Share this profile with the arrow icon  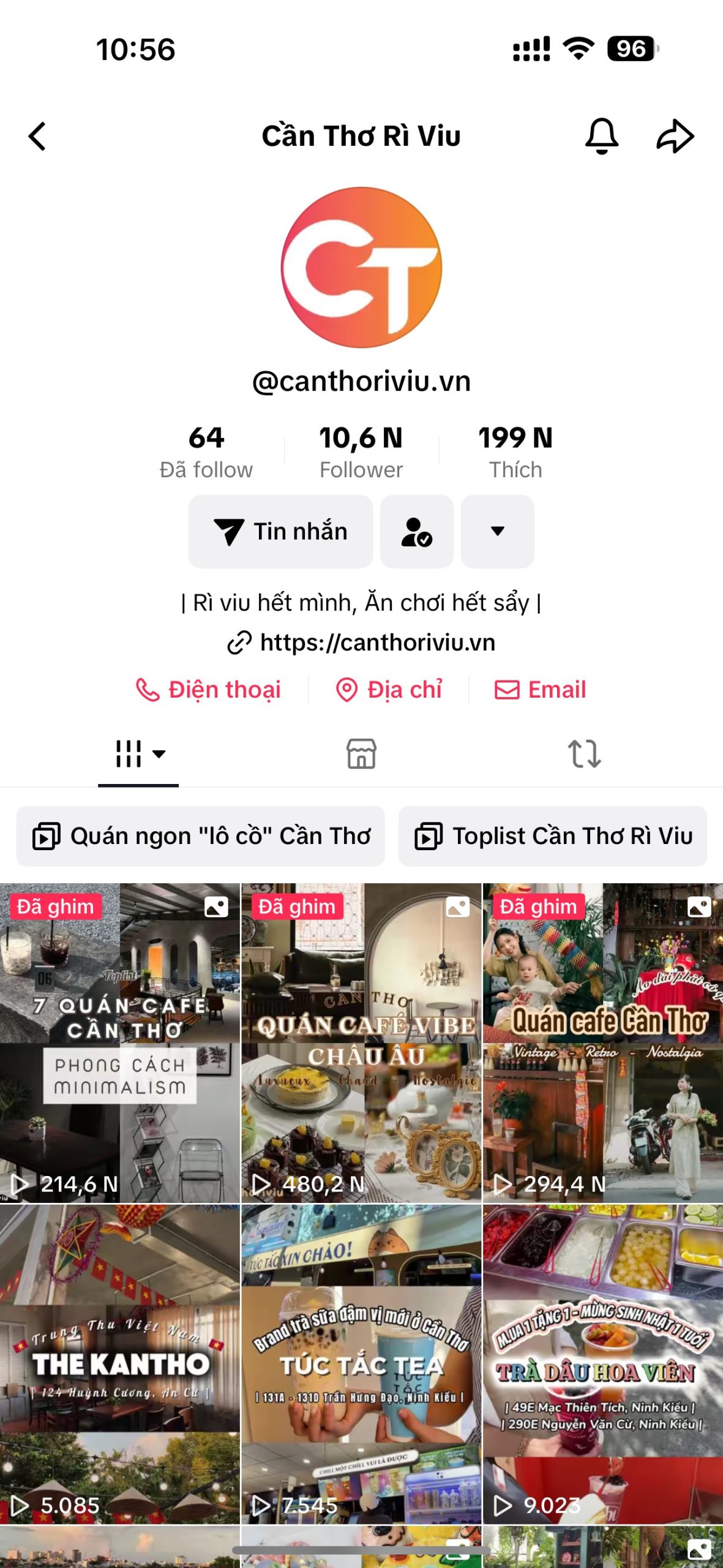[x=675, y=136]
